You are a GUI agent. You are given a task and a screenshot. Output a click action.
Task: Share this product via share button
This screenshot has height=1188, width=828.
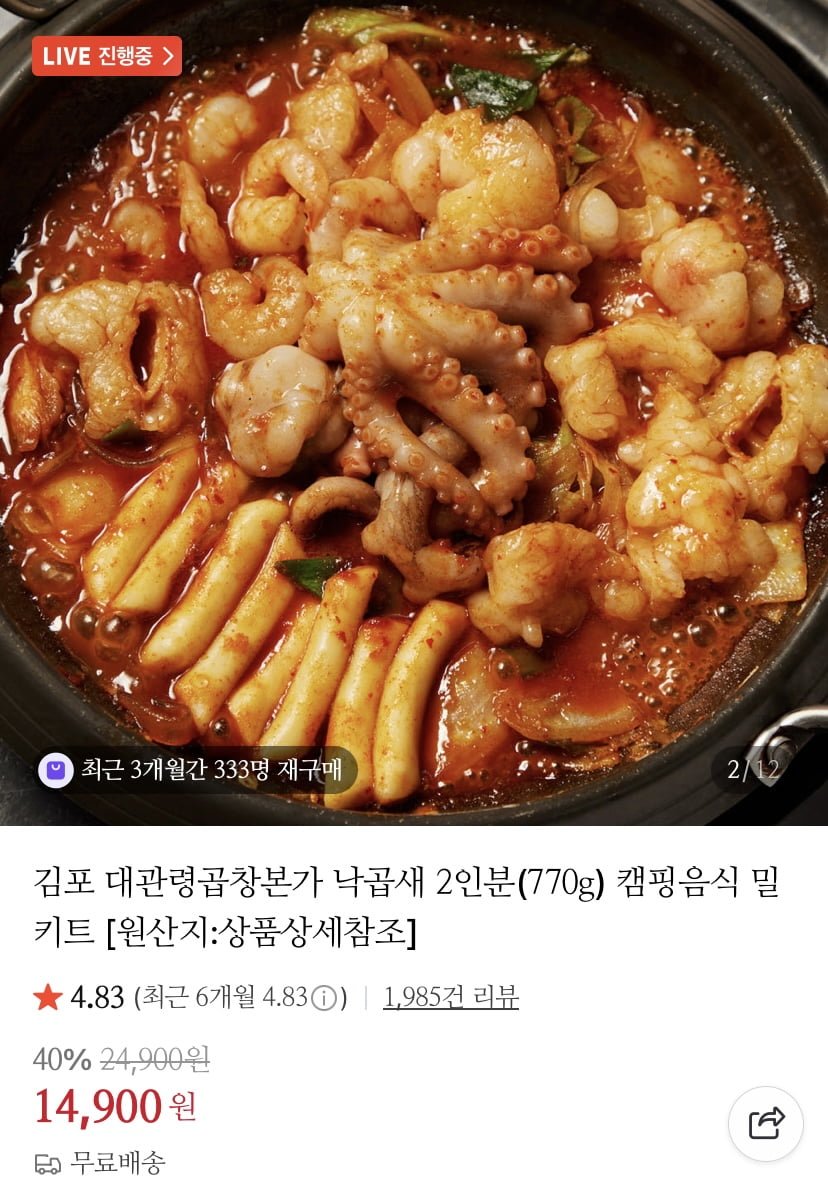(766, 1124)
